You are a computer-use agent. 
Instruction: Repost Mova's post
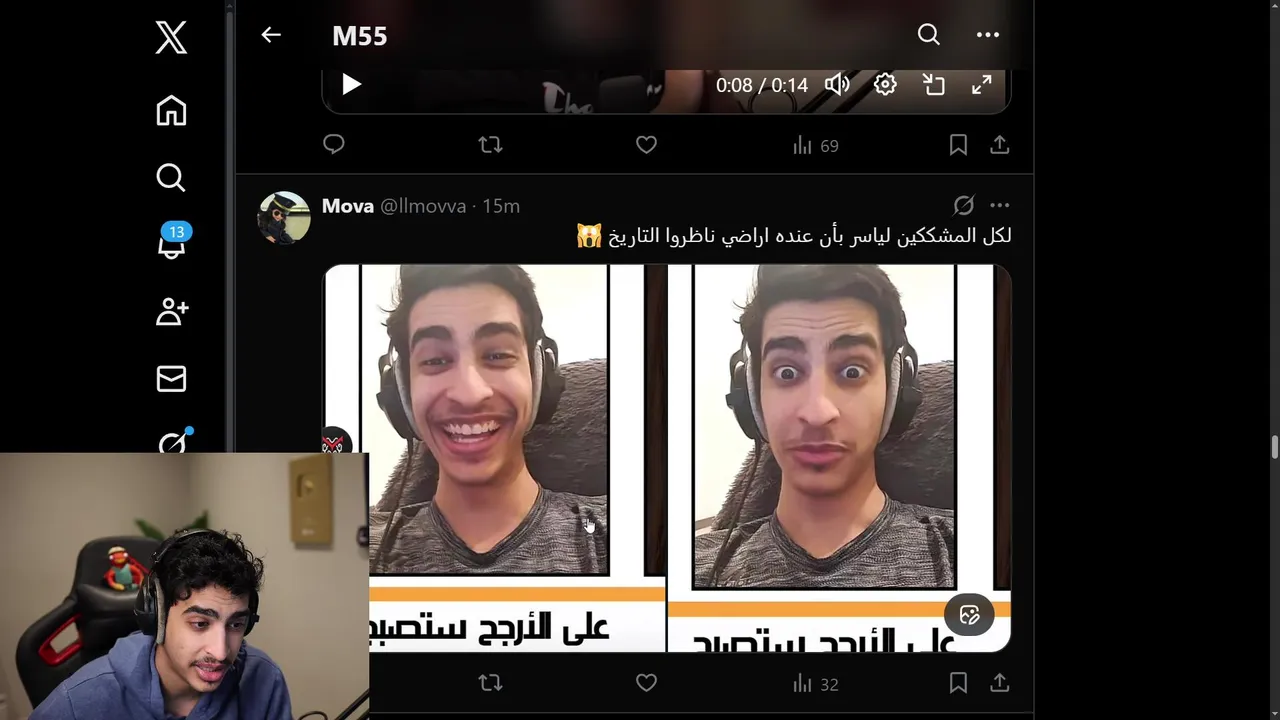tap(490, 683)
